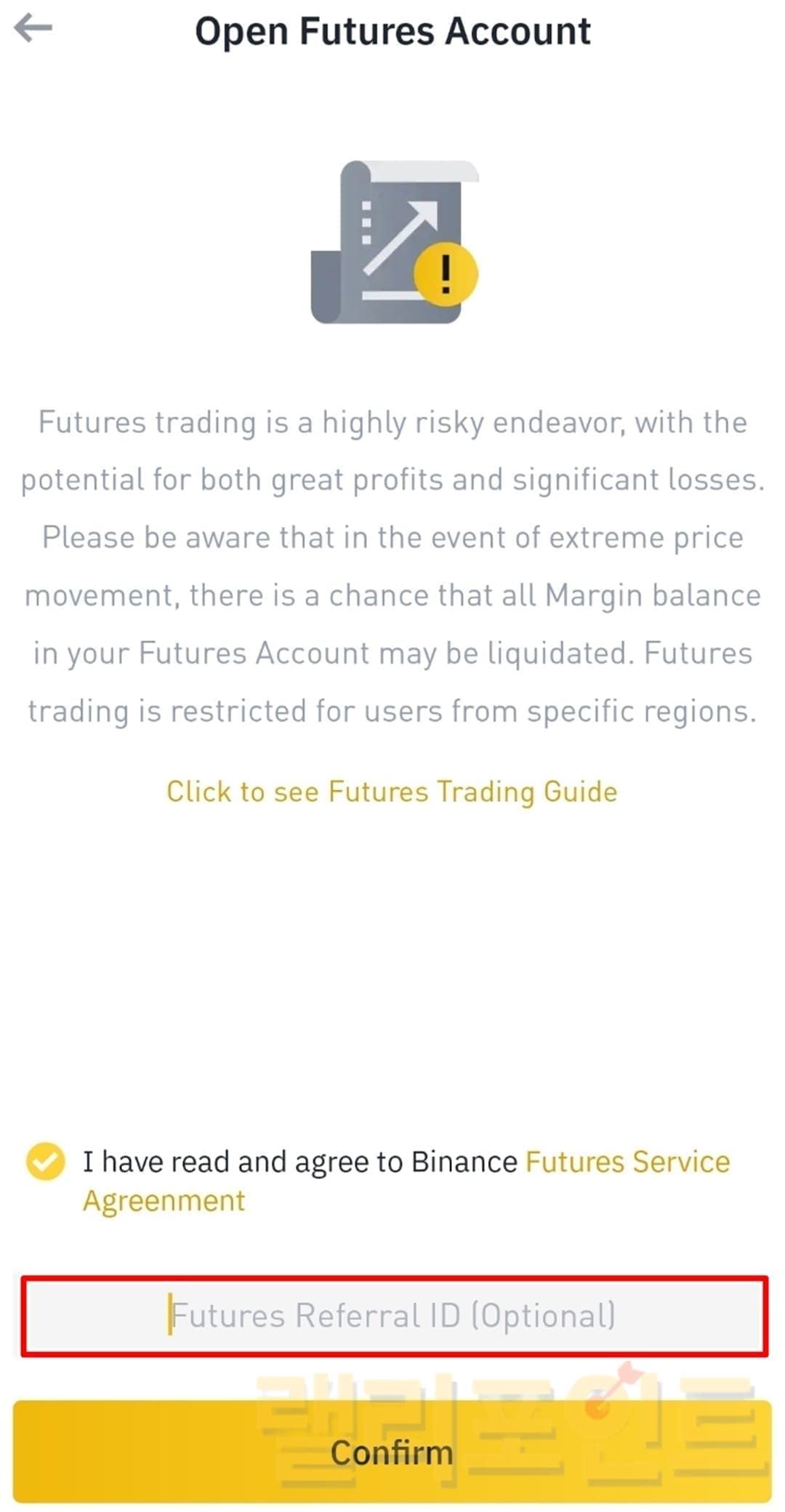Open the Futures Trading Guide link
Screen dimensions: 785x1512
tap(392, 792)
